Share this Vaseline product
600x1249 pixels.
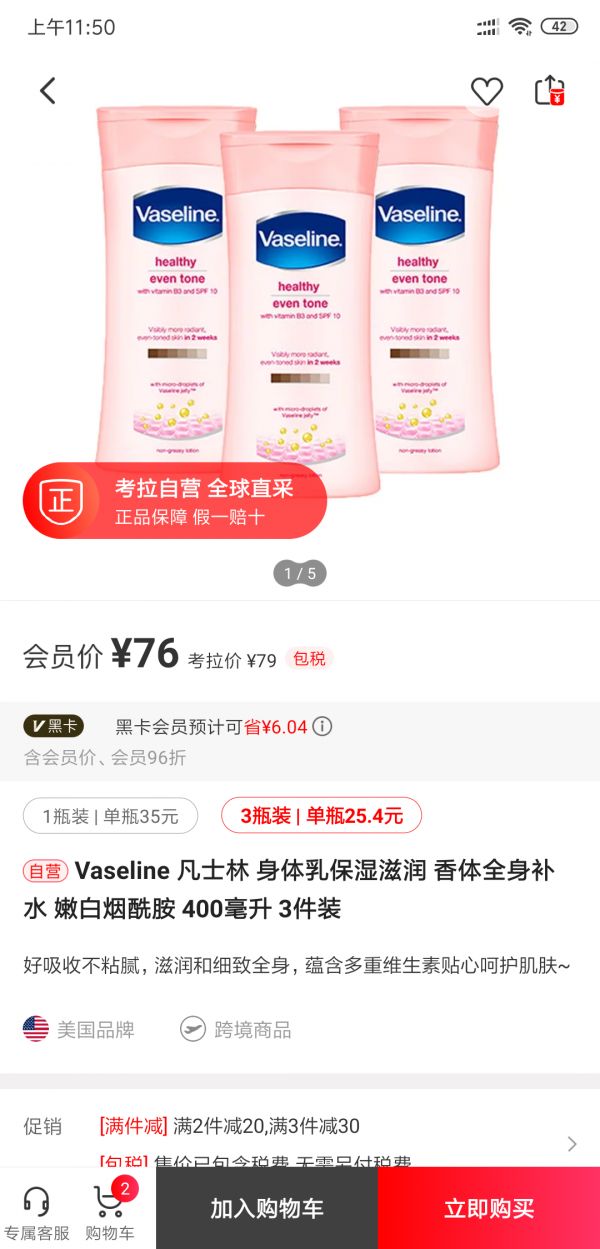coord(551,90)
